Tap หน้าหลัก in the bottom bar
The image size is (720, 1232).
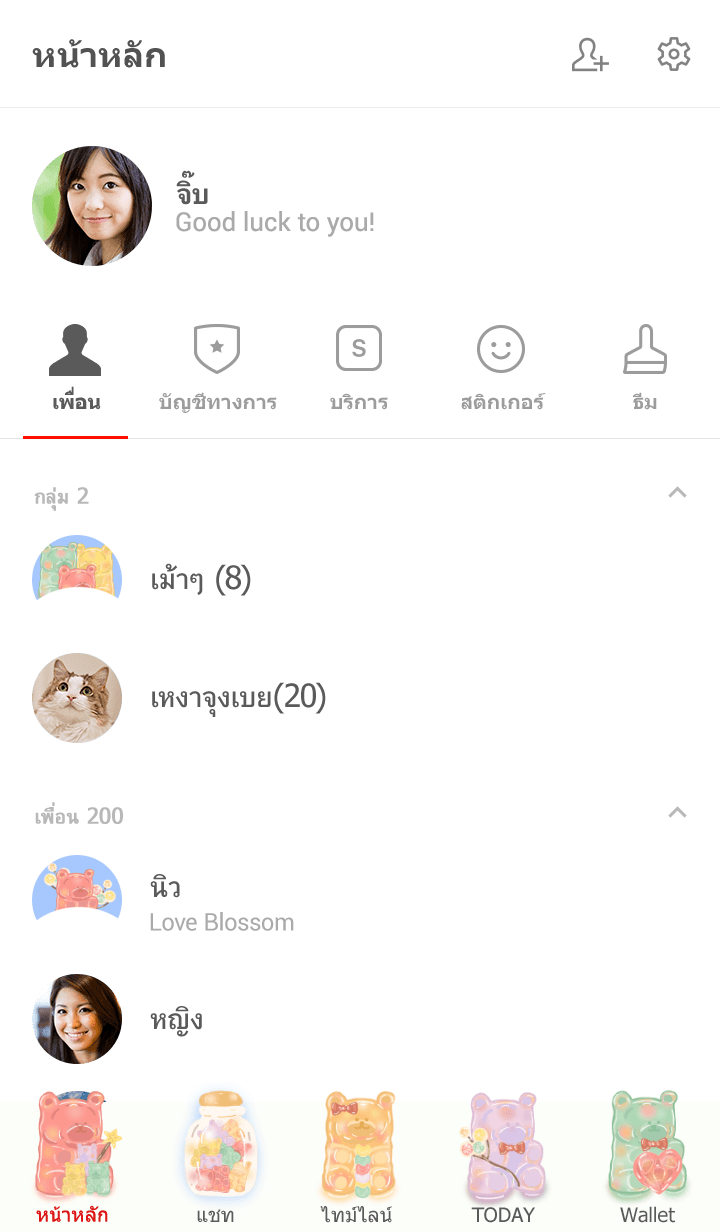[x=72, y=1160]
